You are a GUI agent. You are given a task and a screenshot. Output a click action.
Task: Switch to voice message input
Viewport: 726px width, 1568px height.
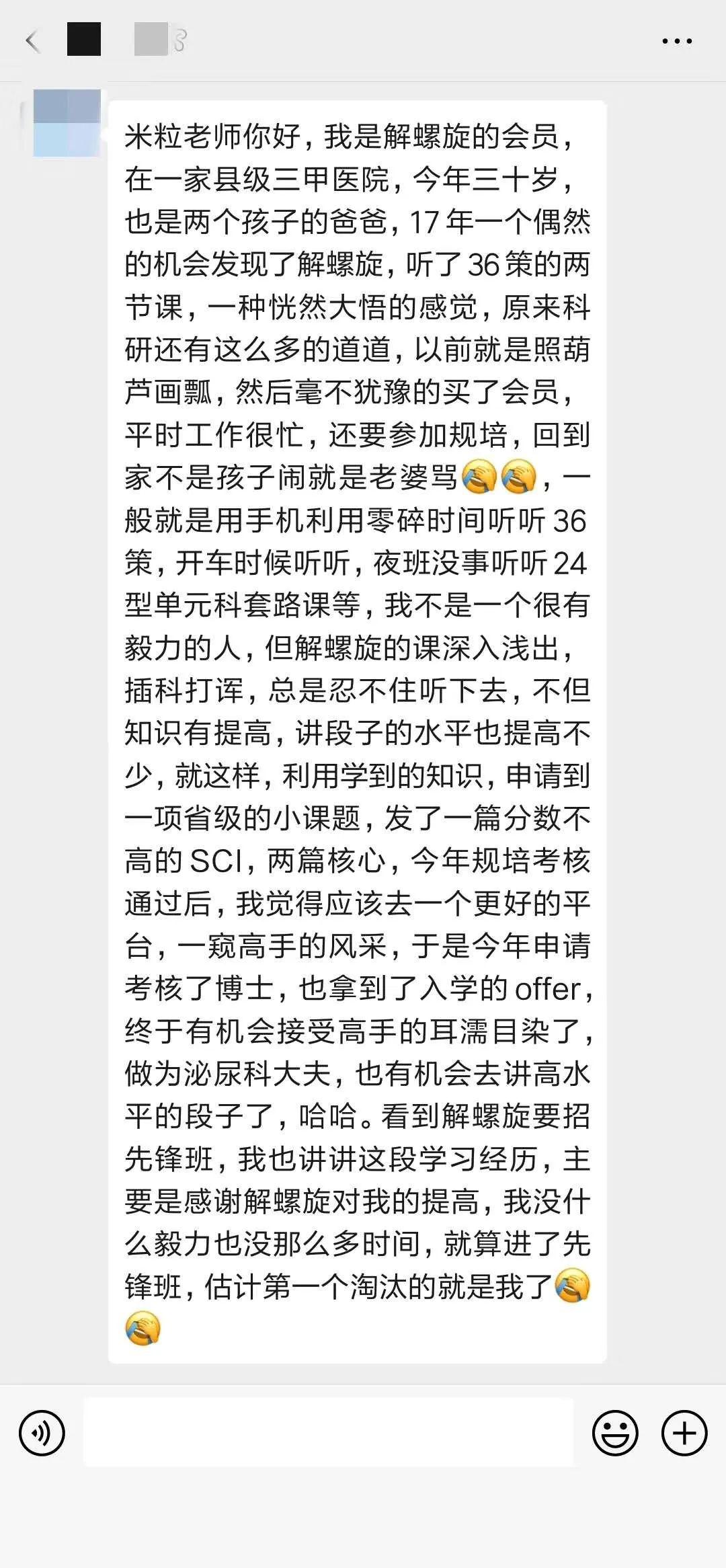pos(42,1434)
